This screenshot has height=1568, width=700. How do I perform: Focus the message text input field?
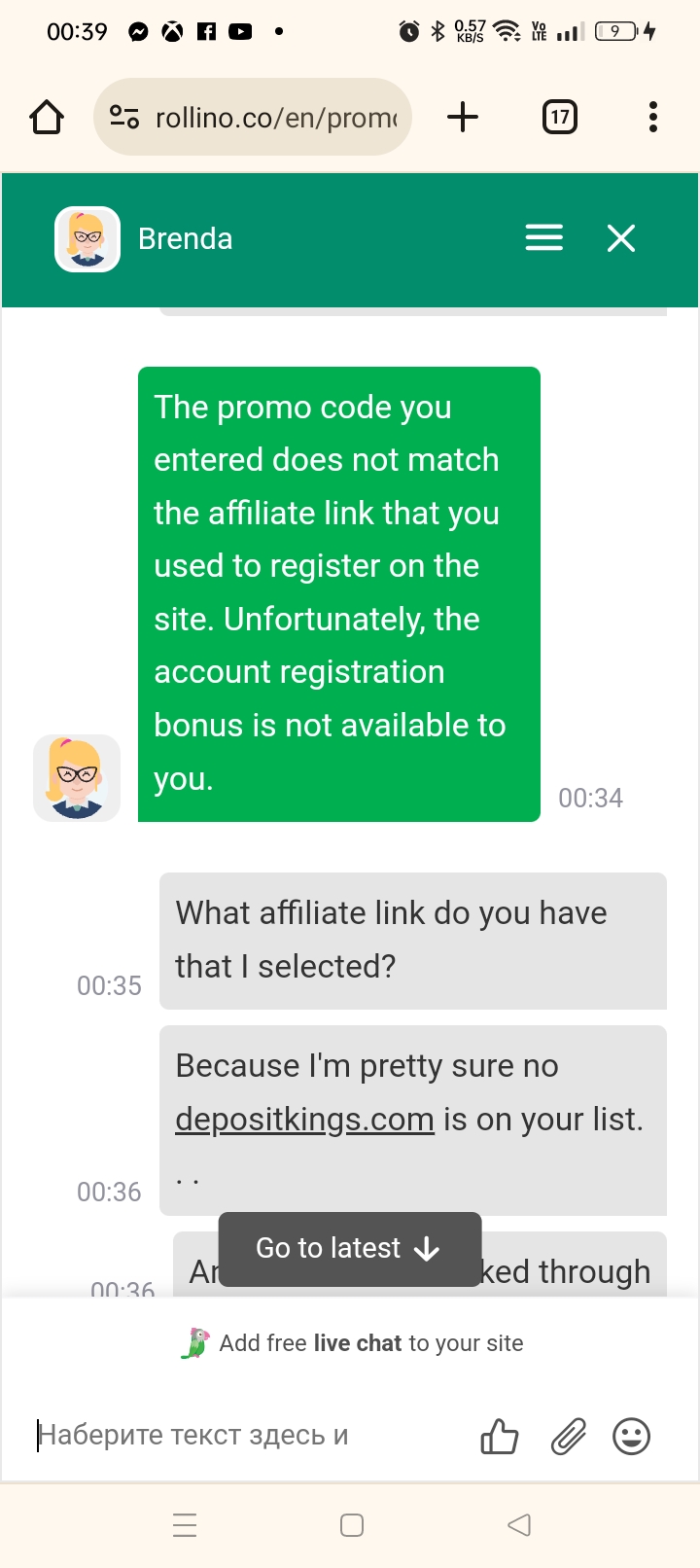pyautogui.click(x=248, y=1436)
